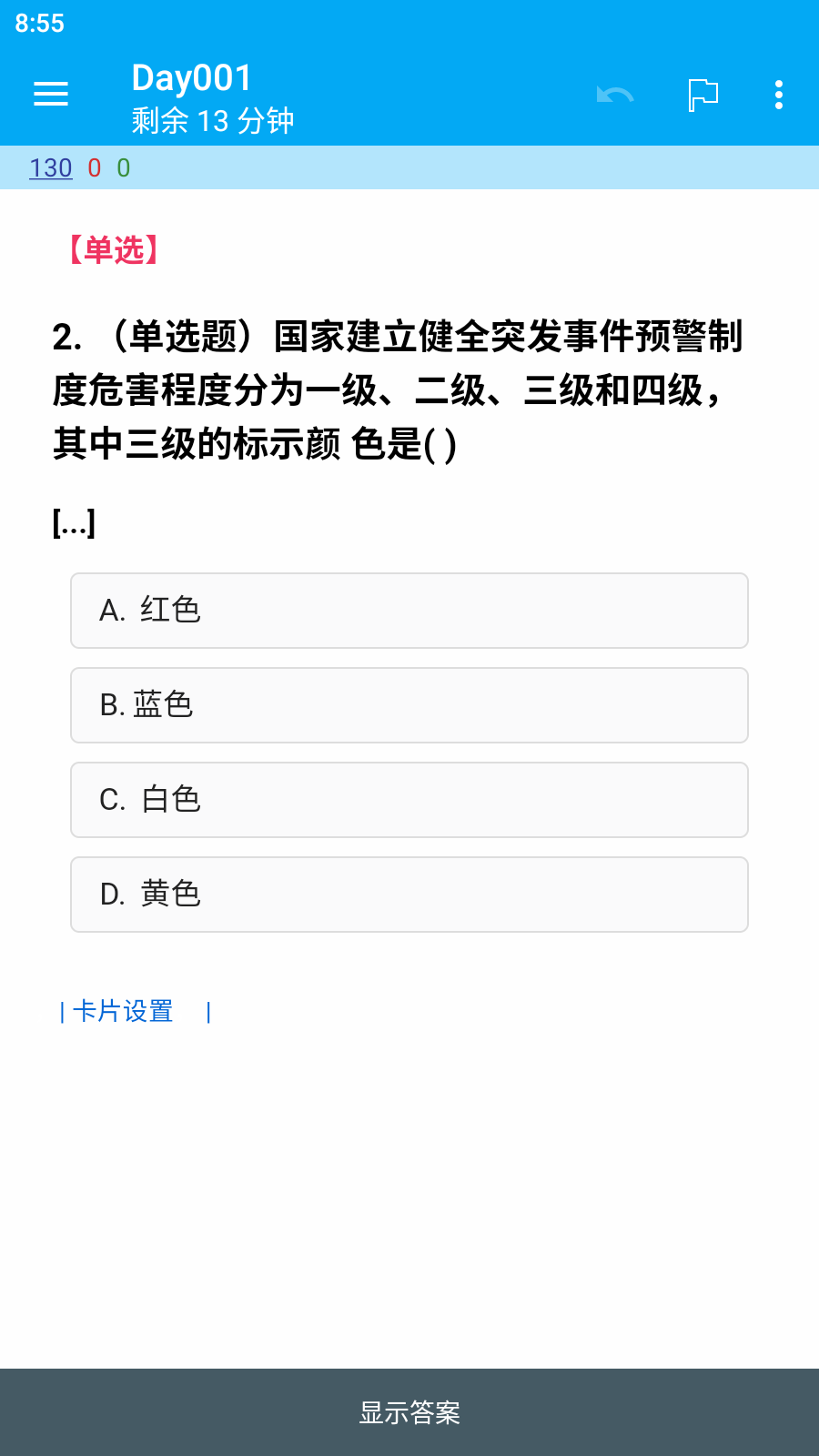This screenshot has height=1456, width=819.
Task: Select answer B. 蓝色
Action: pos(409,705)
